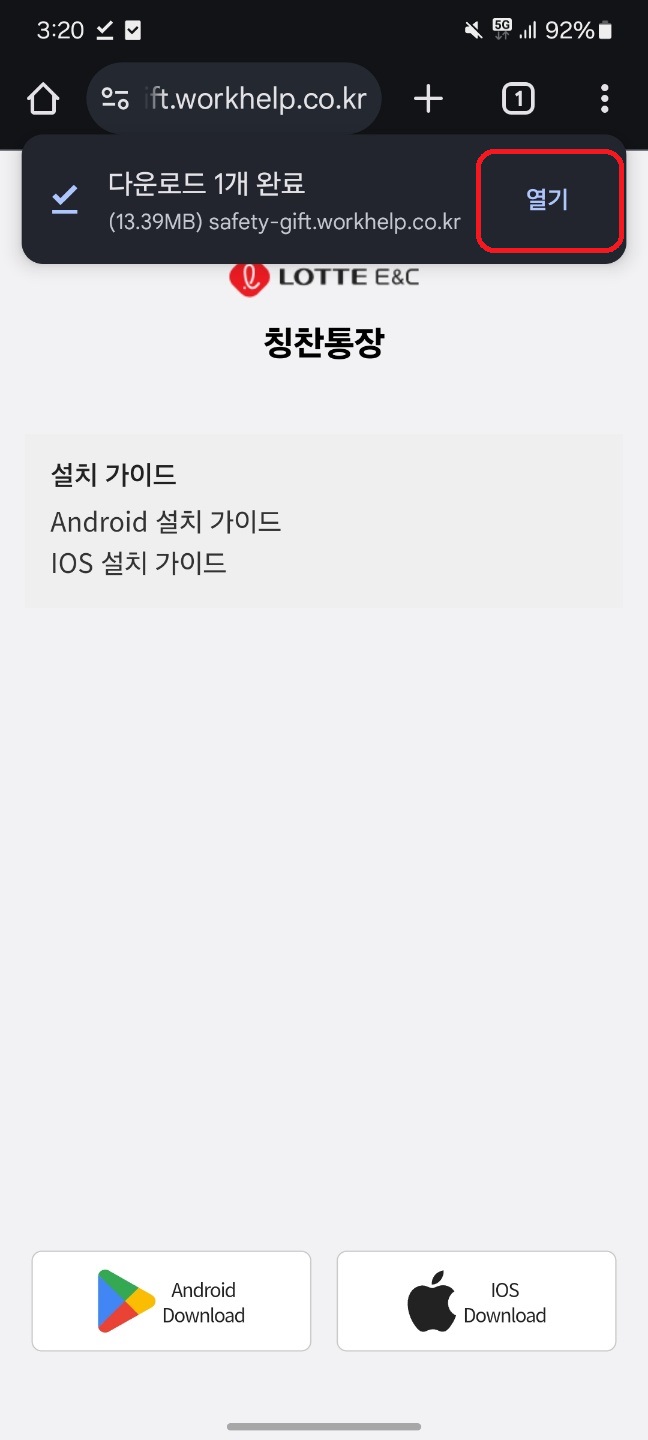Open a new tab with plus icon
648x1440 pixels.
(428, 98)
